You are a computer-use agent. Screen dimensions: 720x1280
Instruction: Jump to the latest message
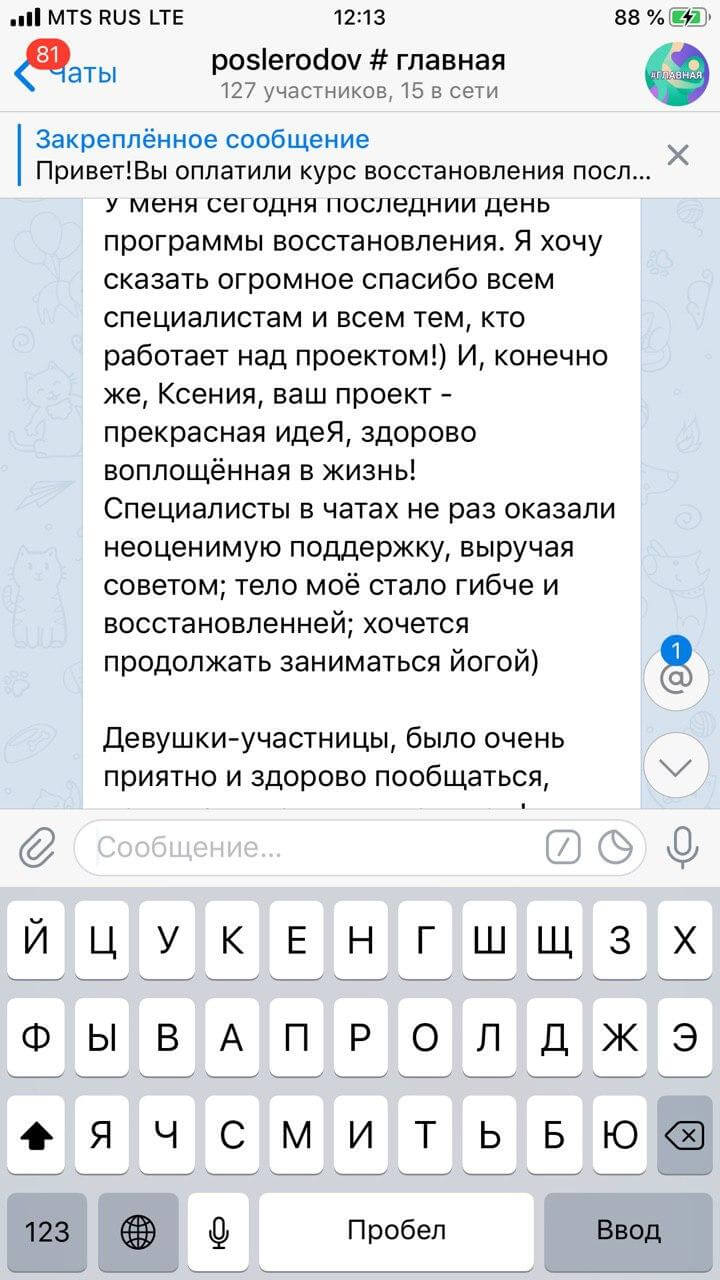(x=676, y=767)
